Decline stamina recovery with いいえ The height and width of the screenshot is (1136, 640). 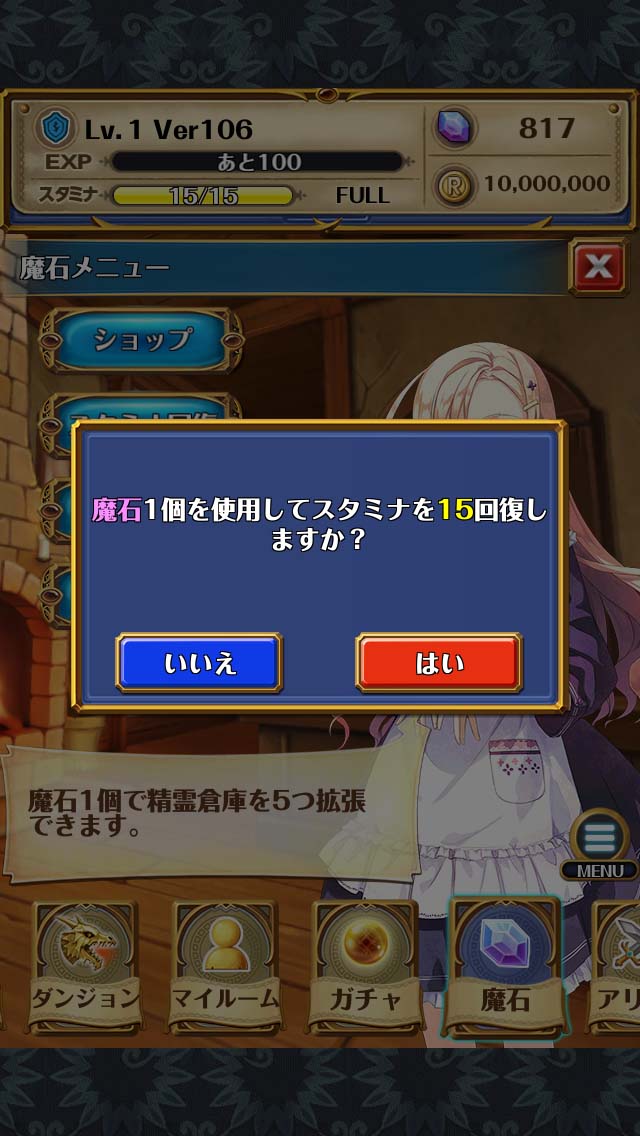pyautogui.click(x=199, y=662)
